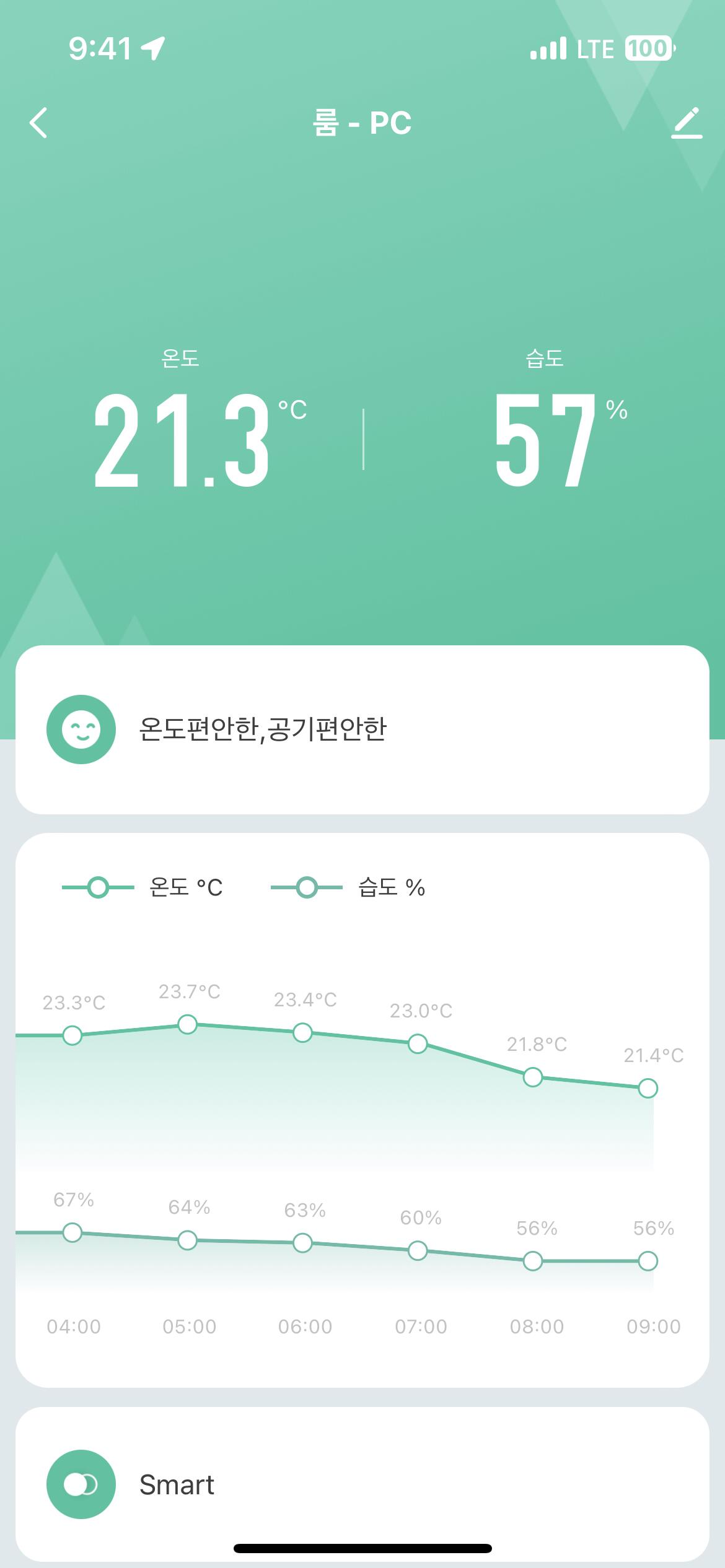Go back from the 룸 - PC screen

tap(38, 123)
